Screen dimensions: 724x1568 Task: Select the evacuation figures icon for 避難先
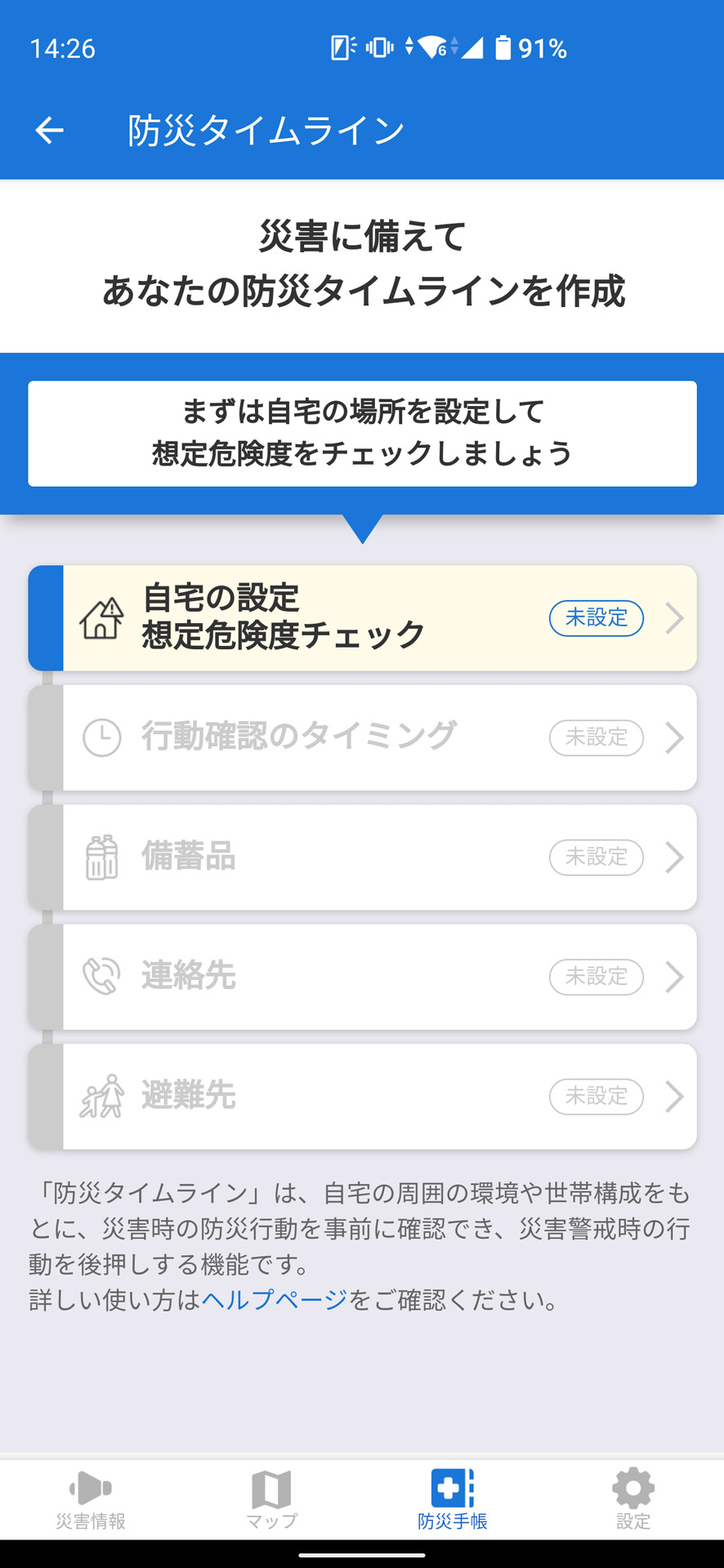pos(101,1096)
